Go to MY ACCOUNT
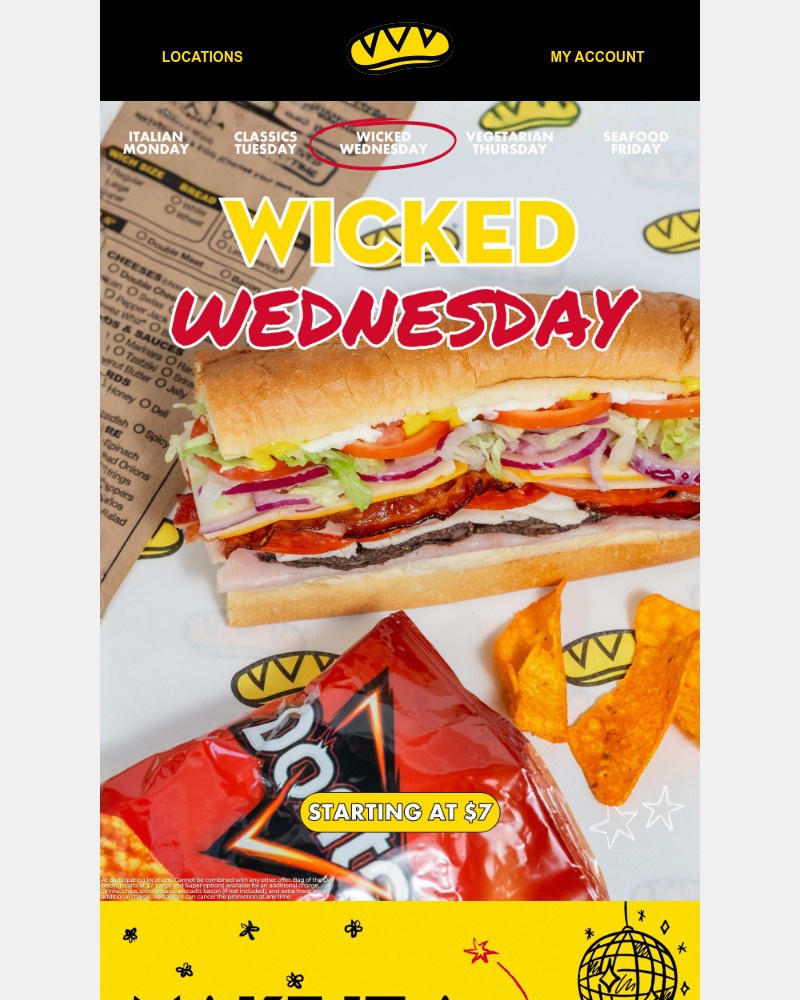800x1000 pixels. 597,57
